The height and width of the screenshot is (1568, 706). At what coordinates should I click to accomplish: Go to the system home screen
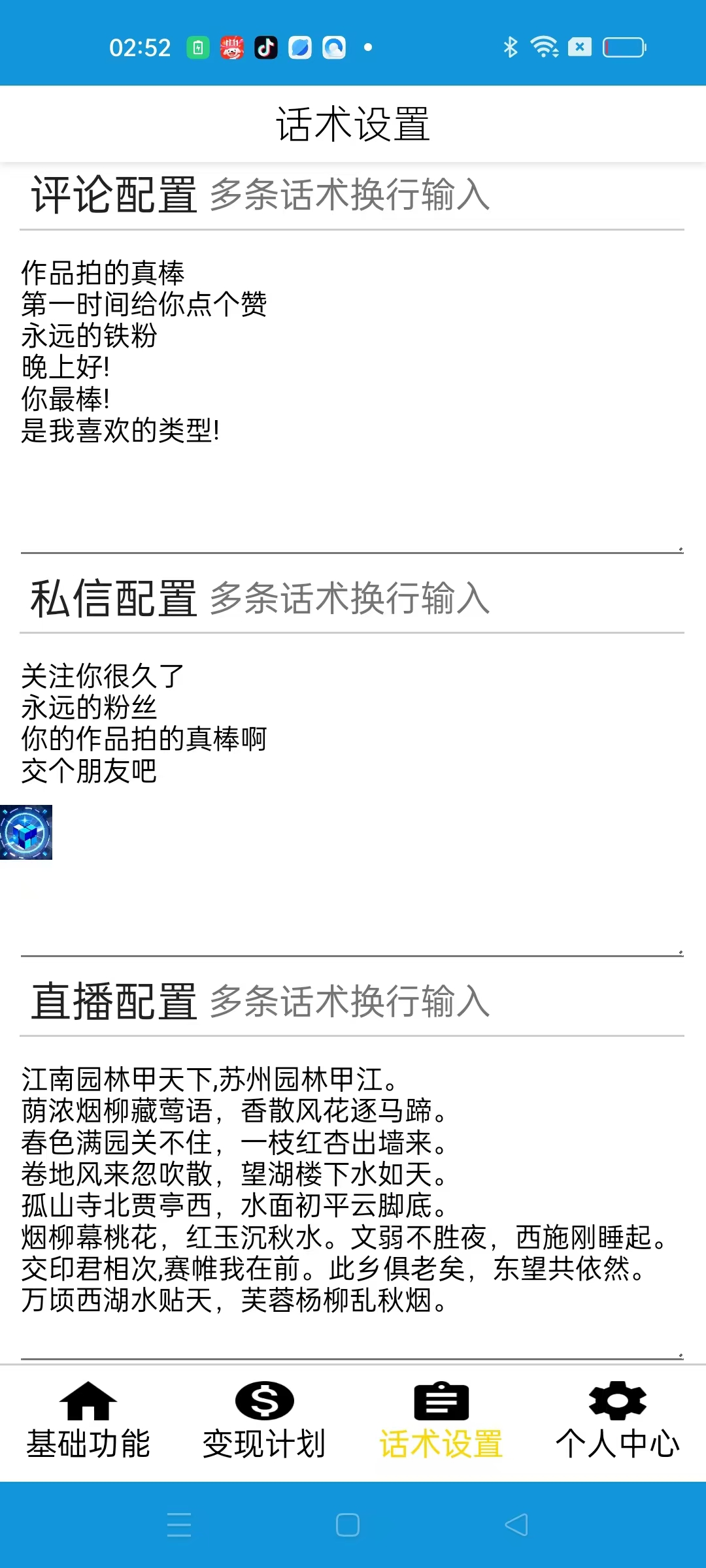(x=348, y=1525)
